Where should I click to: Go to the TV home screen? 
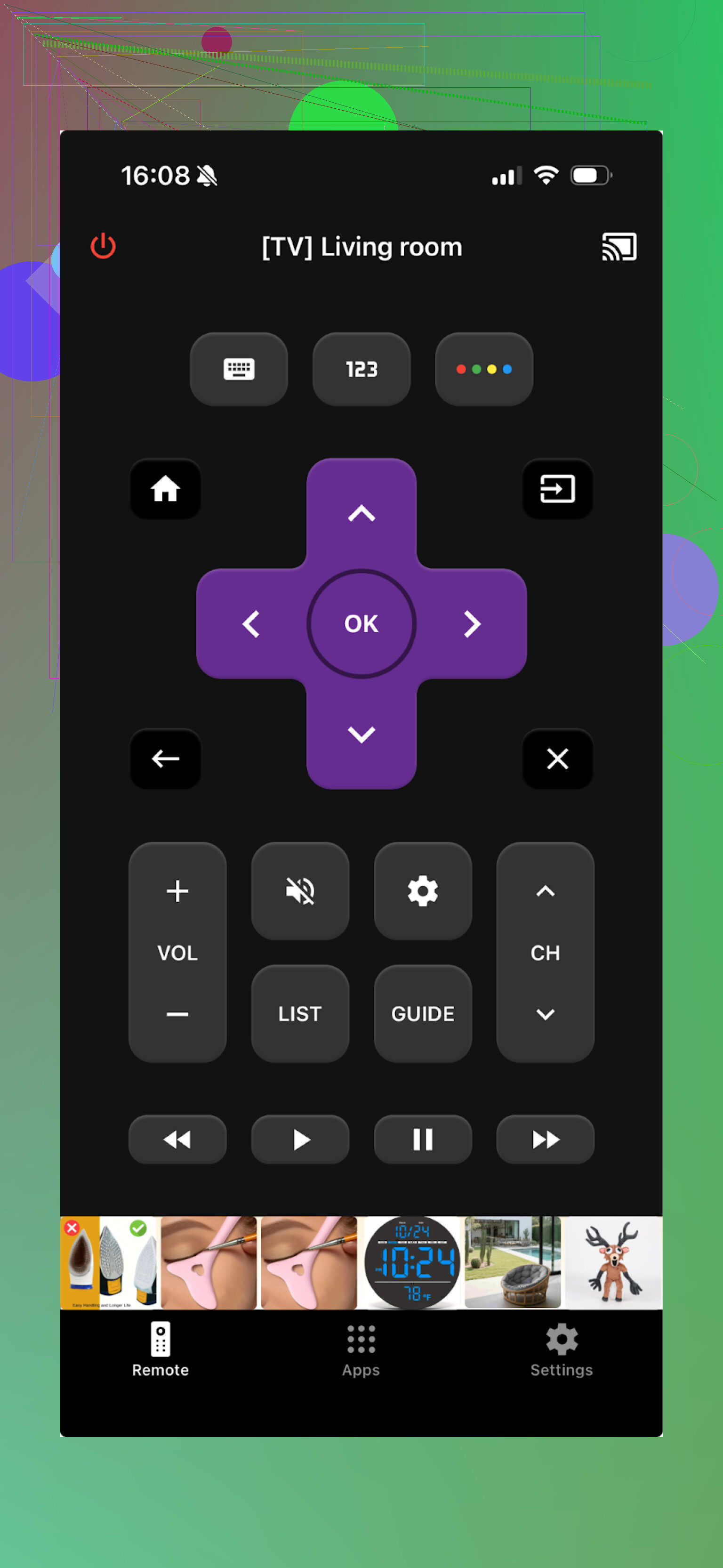pyautogui.click(x=166, y=489)
